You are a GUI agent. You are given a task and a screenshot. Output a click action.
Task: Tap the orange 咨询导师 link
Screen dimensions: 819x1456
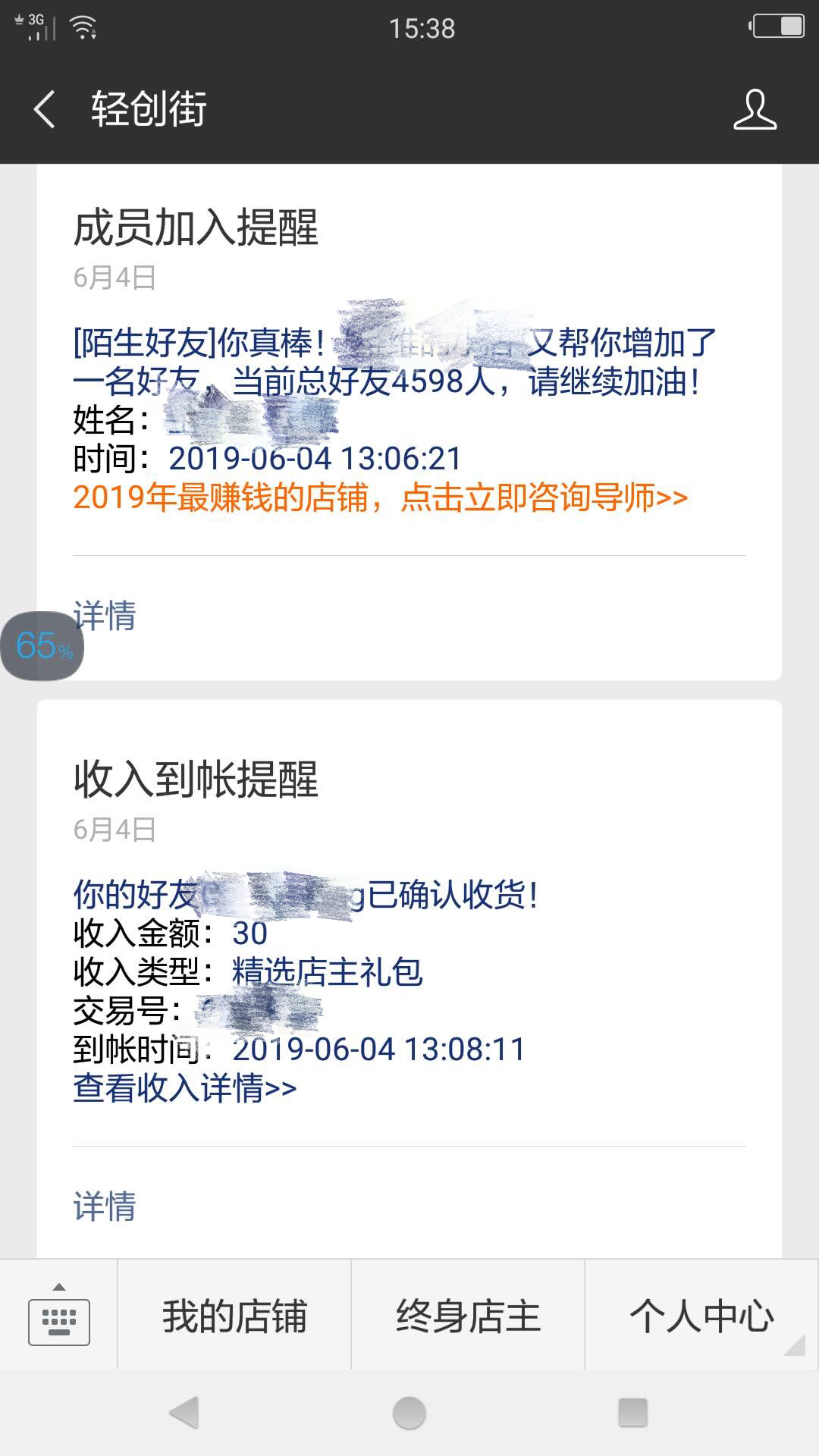378,497
